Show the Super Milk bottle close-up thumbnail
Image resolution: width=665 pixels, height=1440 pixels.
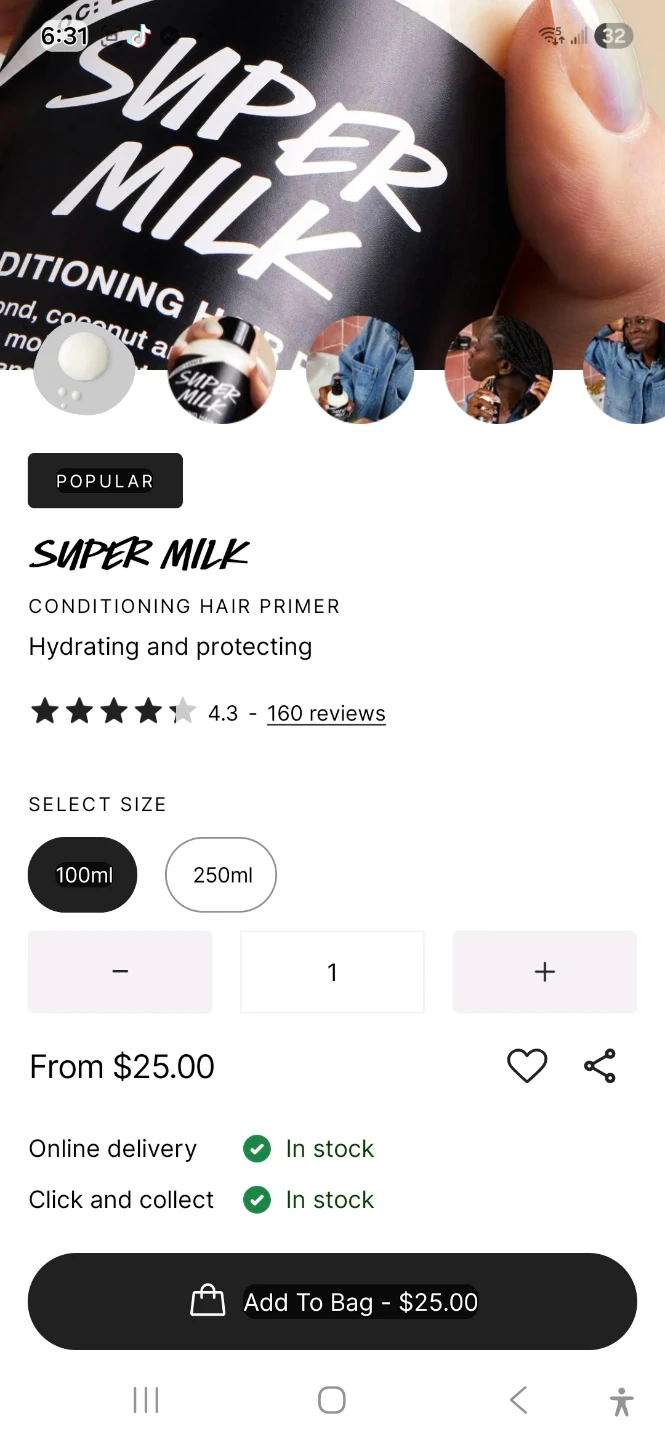221,371
